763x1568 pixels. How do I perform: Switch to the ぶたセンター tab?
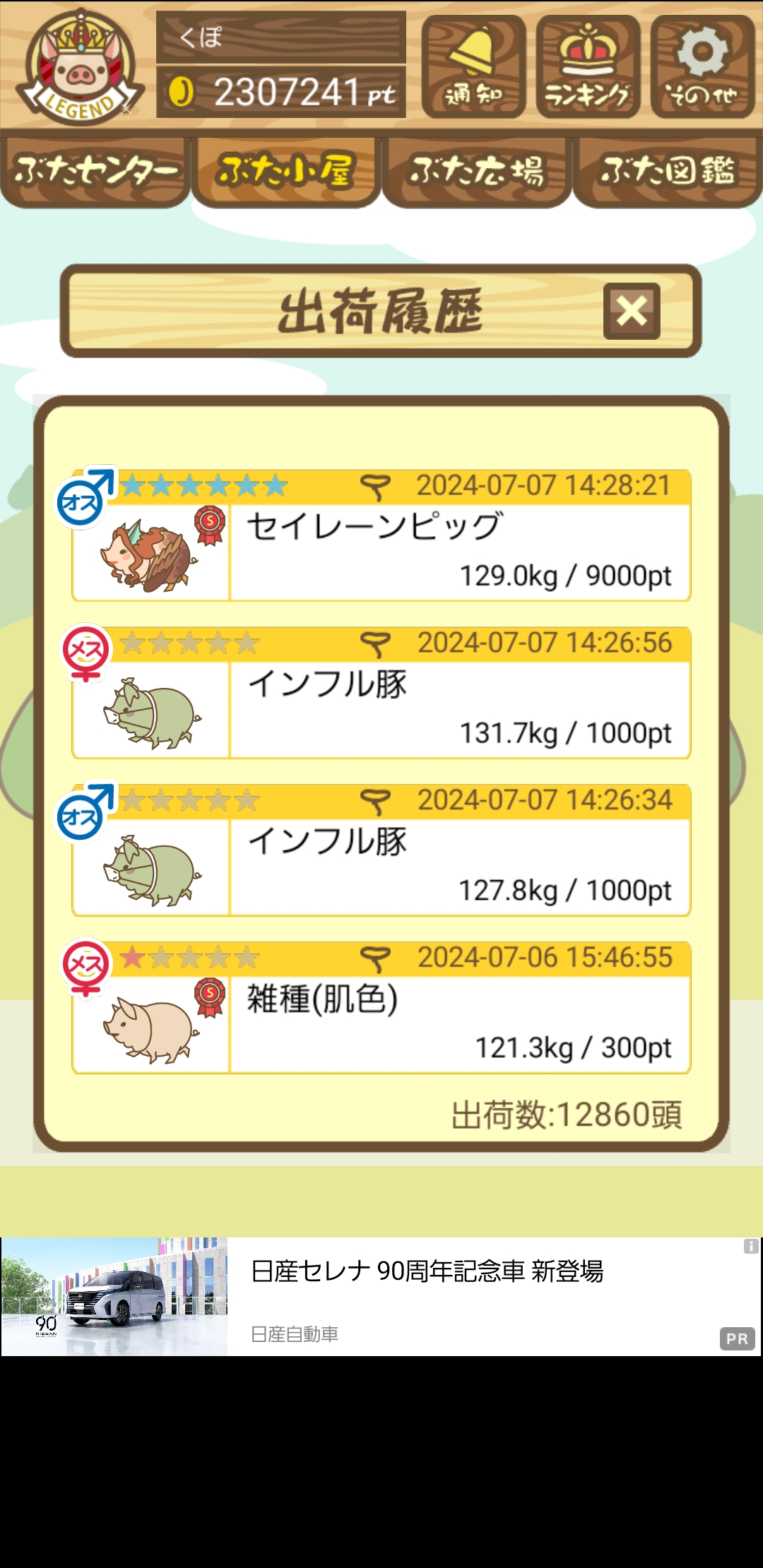coord(95,171)
